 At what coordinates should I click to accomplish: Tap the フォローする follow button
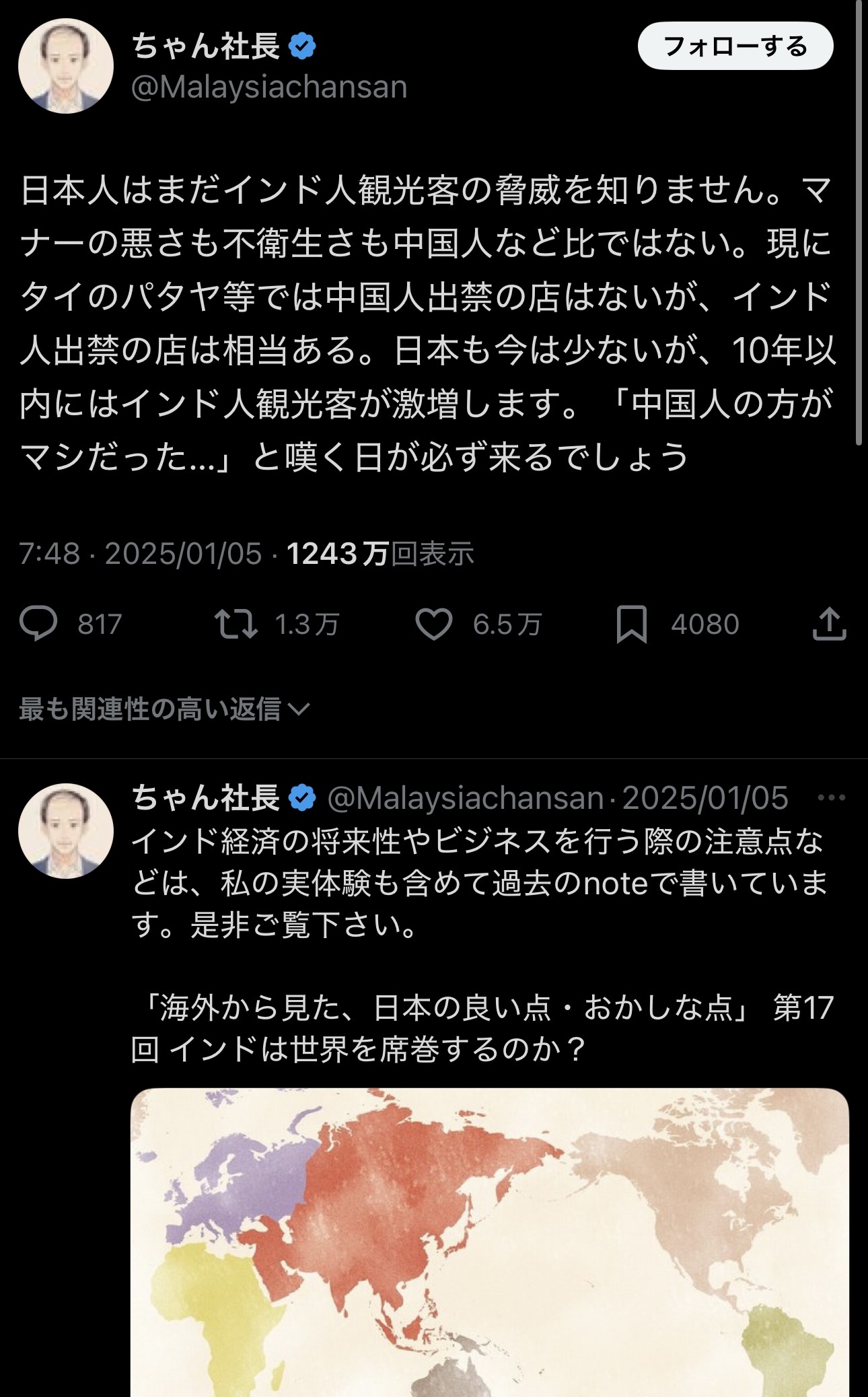(x=735, y=46)
